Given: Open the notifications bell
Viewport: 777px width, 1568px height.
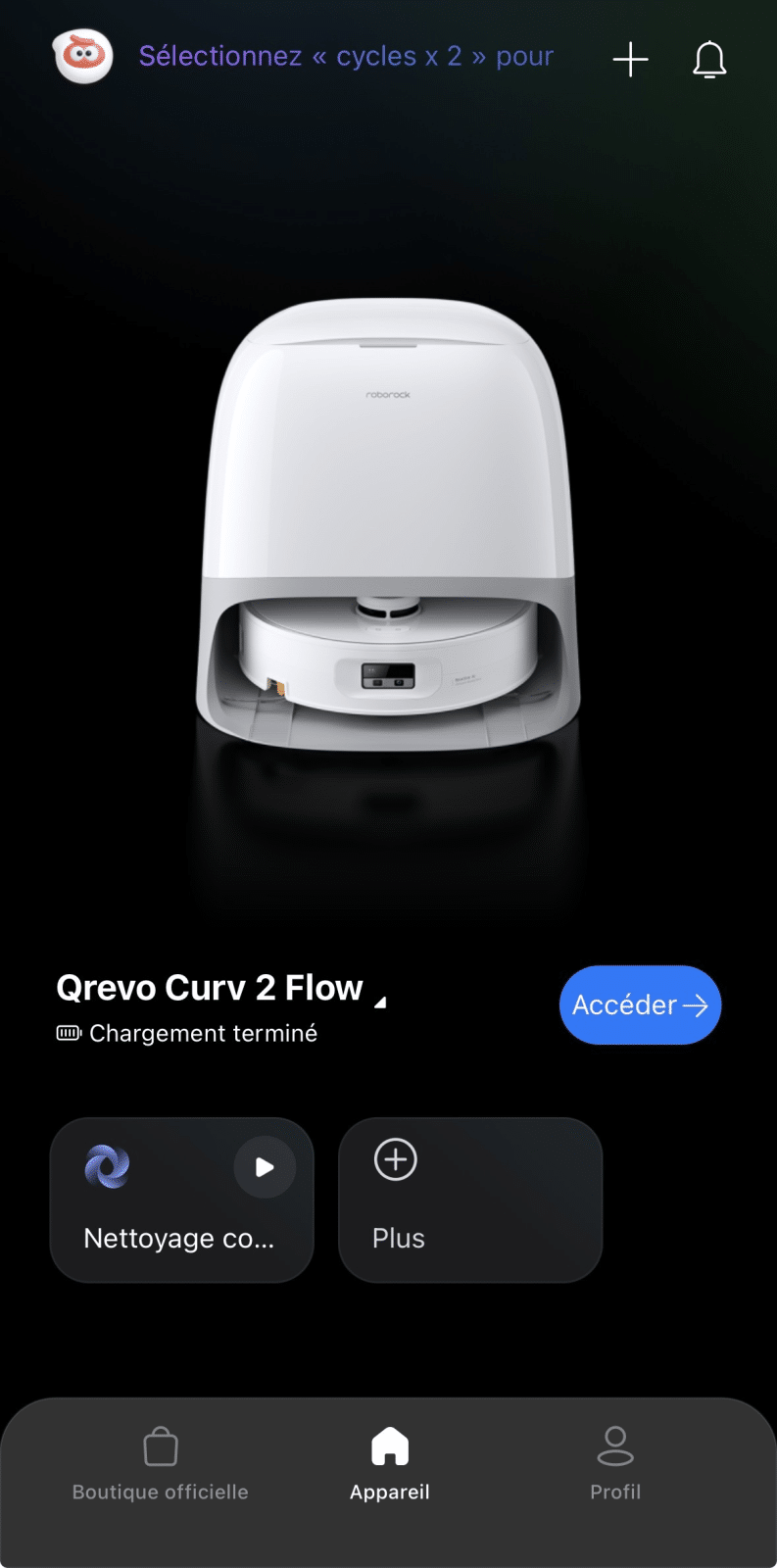Looking at the screenshot, I should coord(709,60).
